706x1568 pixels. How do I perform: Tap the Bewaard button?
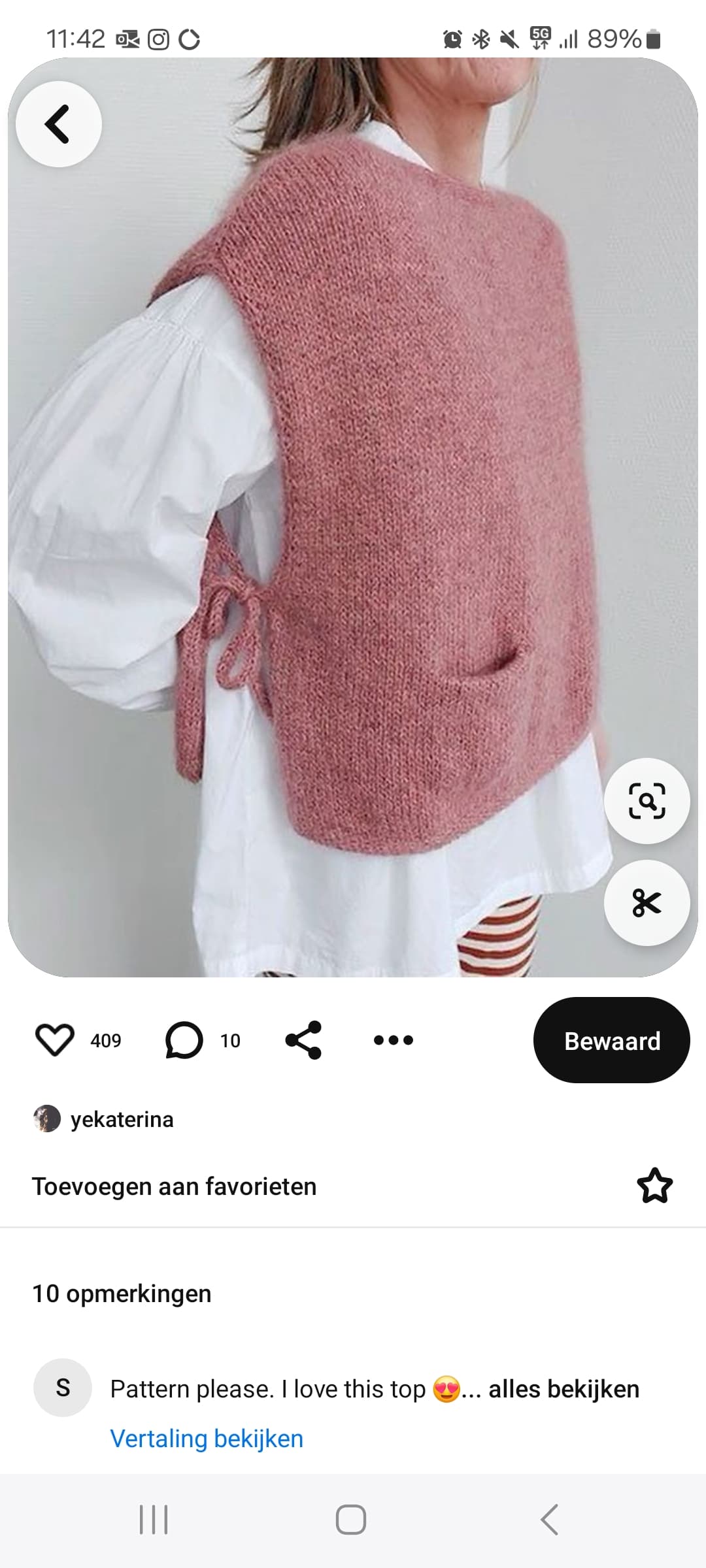coord(612,1040)
